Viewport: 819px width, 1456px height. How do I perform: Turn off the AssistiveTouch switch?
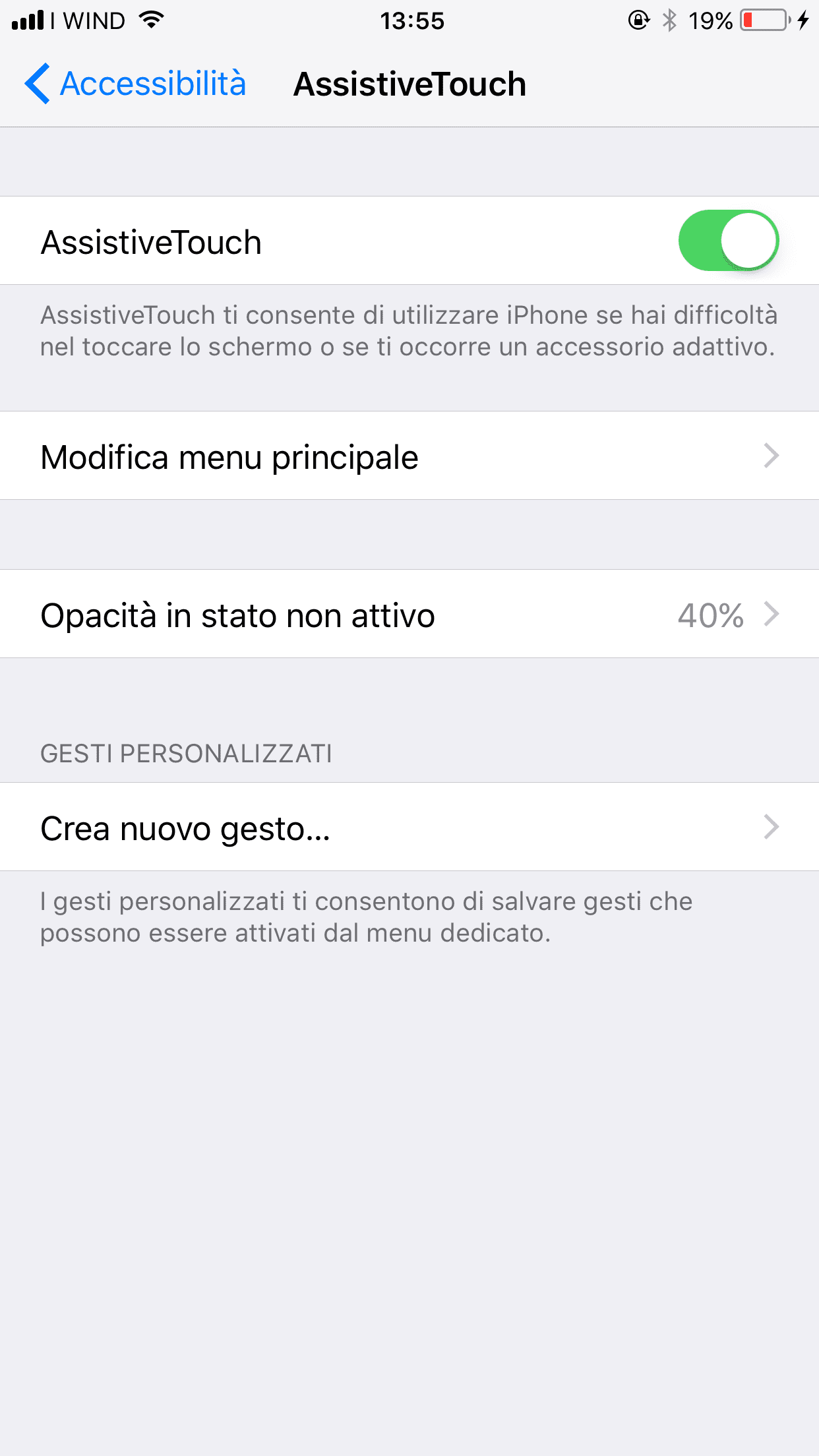point(729,241)
